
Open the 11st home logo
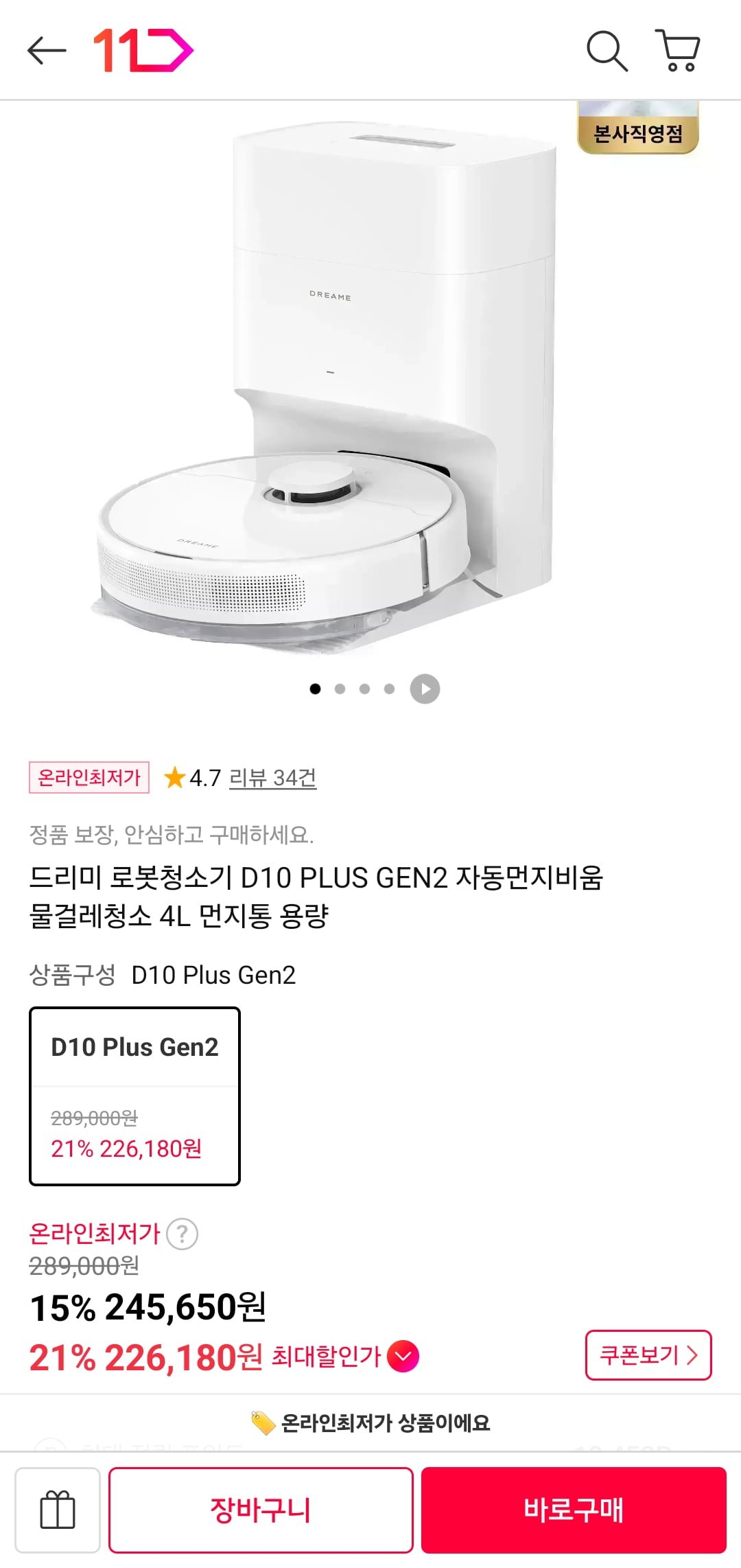click(143, 50)
